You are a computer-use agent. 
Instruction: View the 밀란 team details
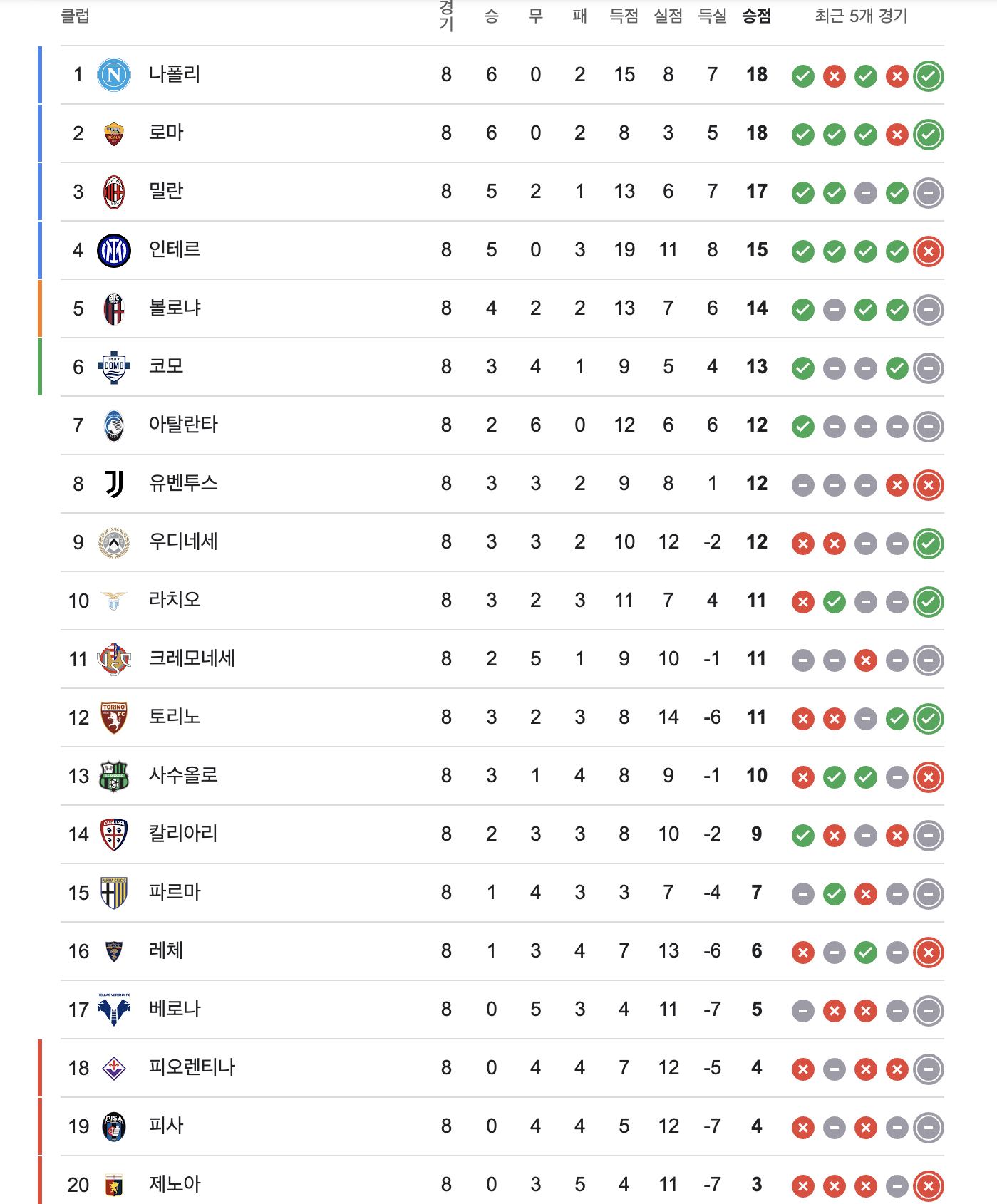coord(166,192)
